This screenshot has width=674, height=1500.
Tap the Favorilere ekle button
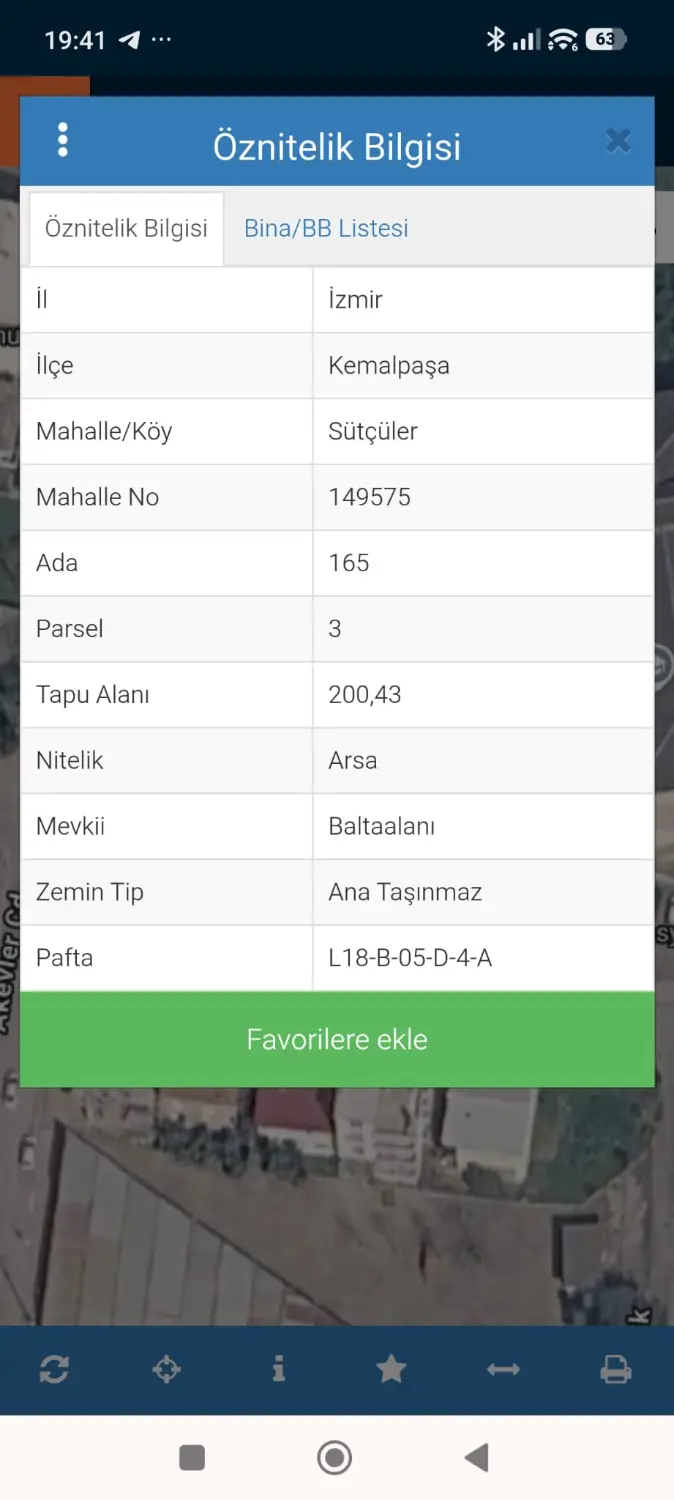337,1039
